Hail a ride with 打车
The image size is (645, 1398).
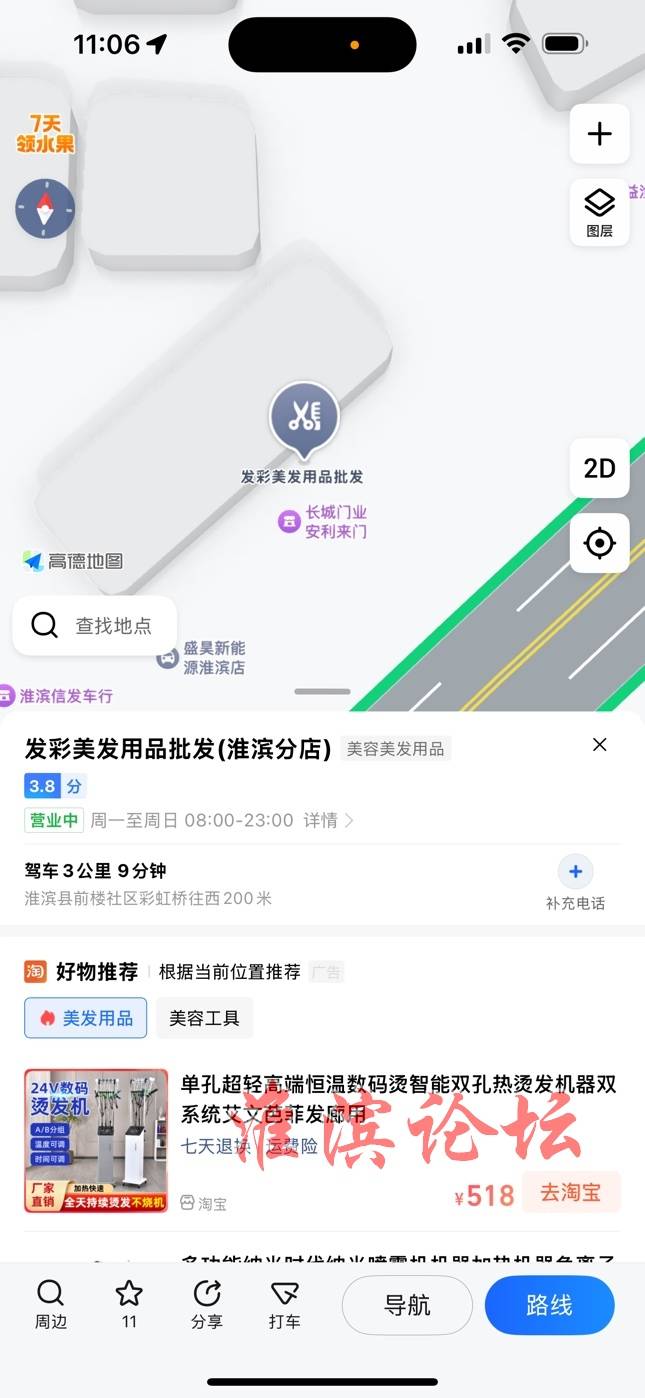tap(284, 1304)
